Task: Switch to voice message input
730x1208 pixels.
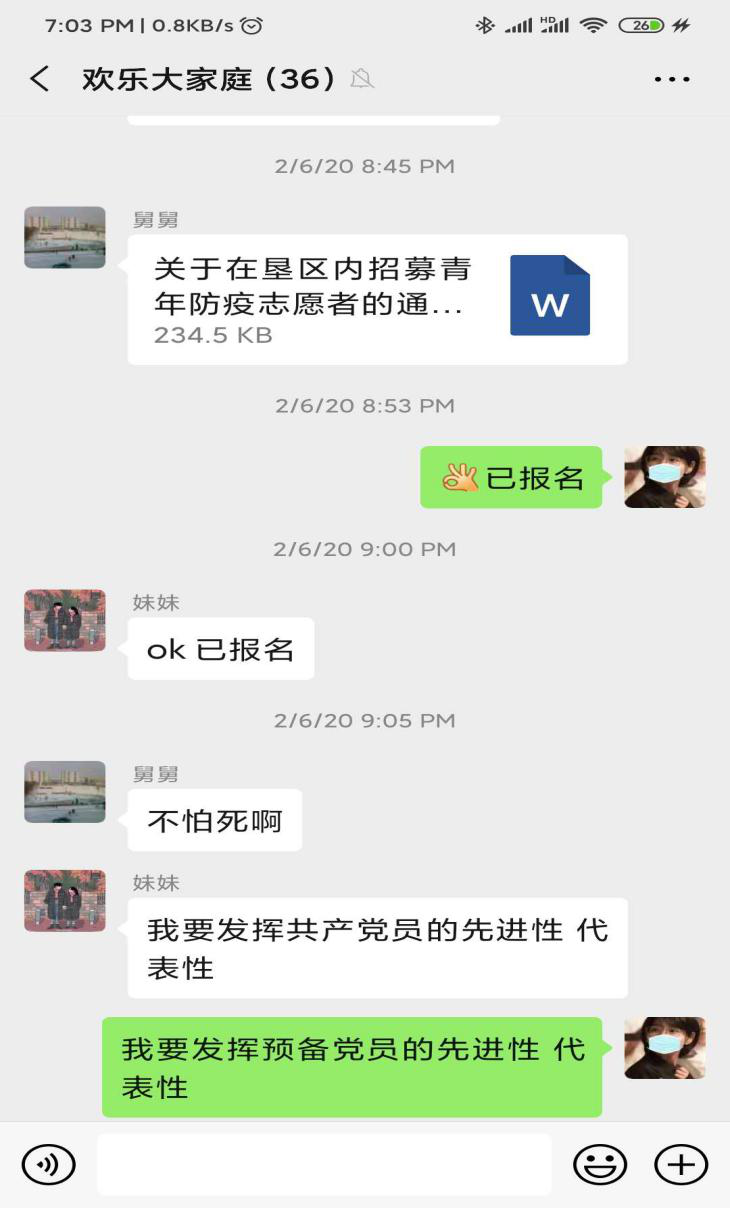Action: 48,1164
